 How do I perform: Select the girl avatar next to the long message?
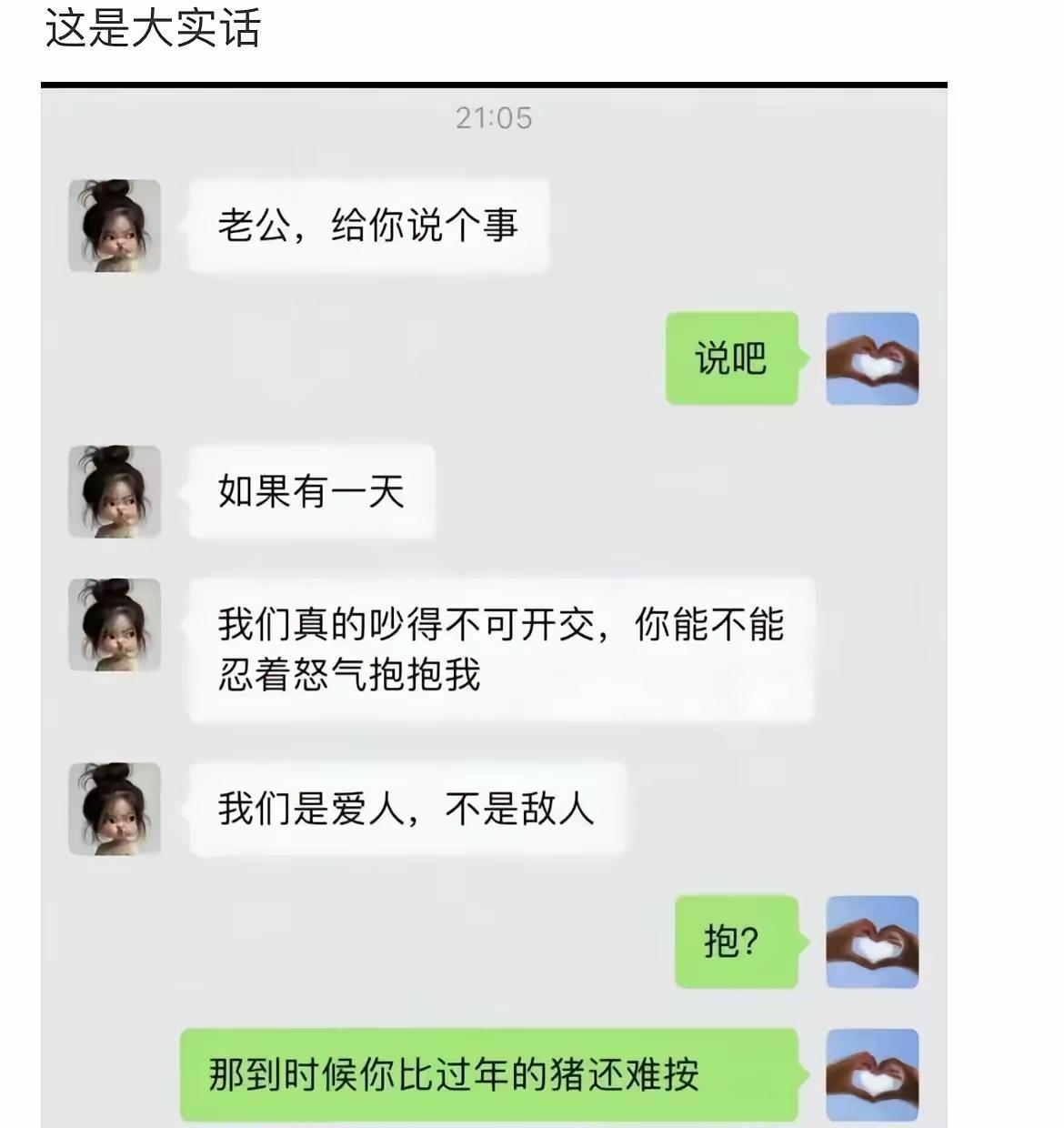113,624
